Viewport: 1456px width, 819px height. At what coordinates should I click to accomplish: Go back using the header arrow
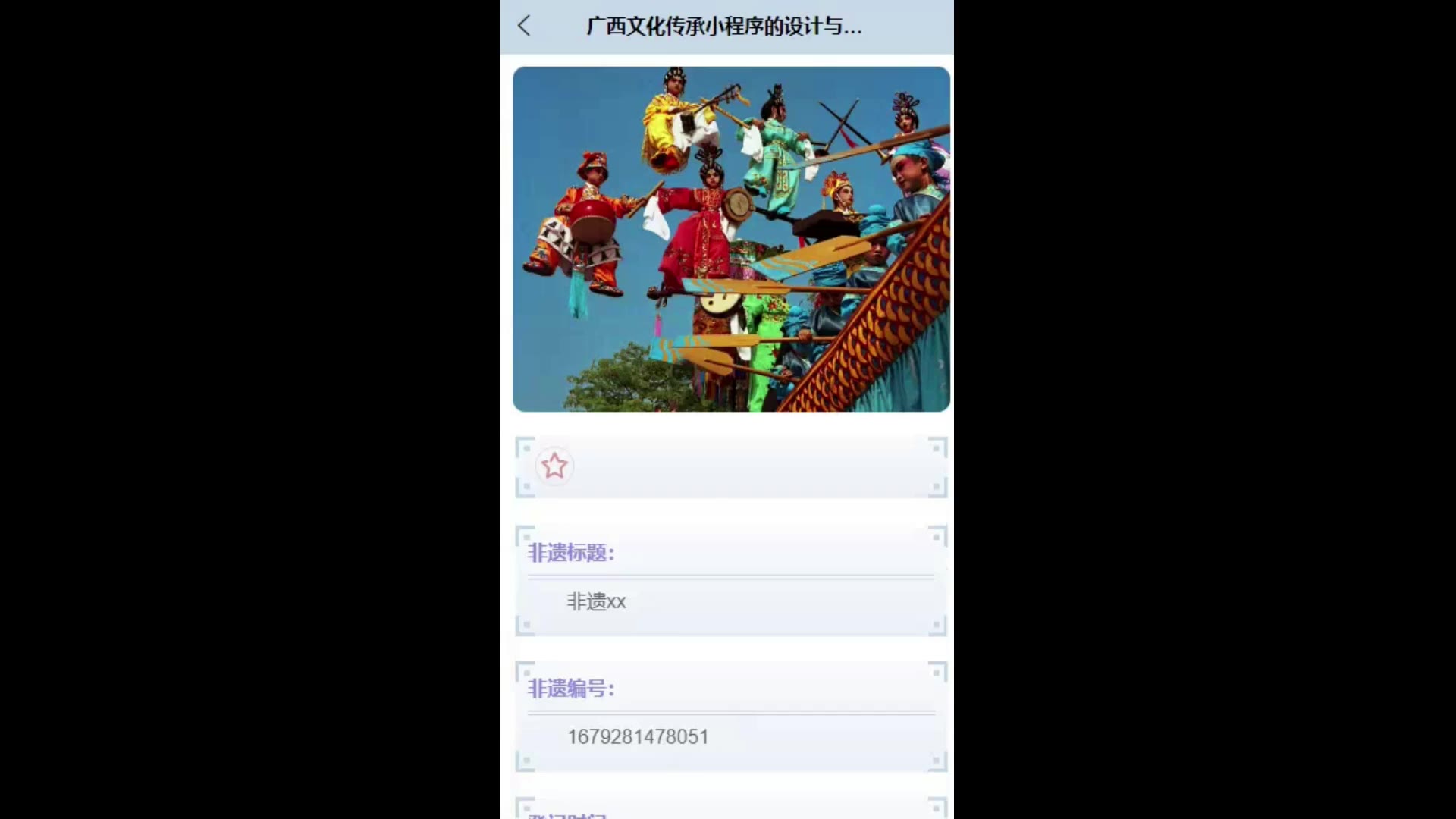524,27
